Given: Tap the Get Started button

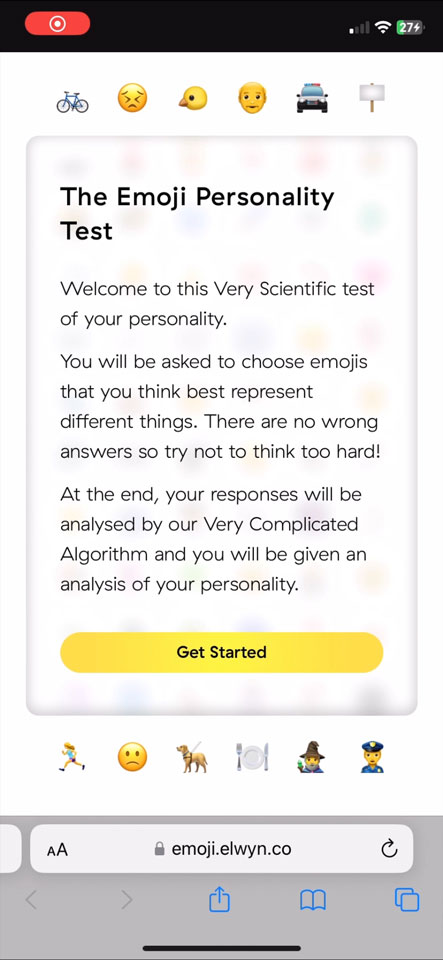Looking at the screenshot, I should click(222, 652).
